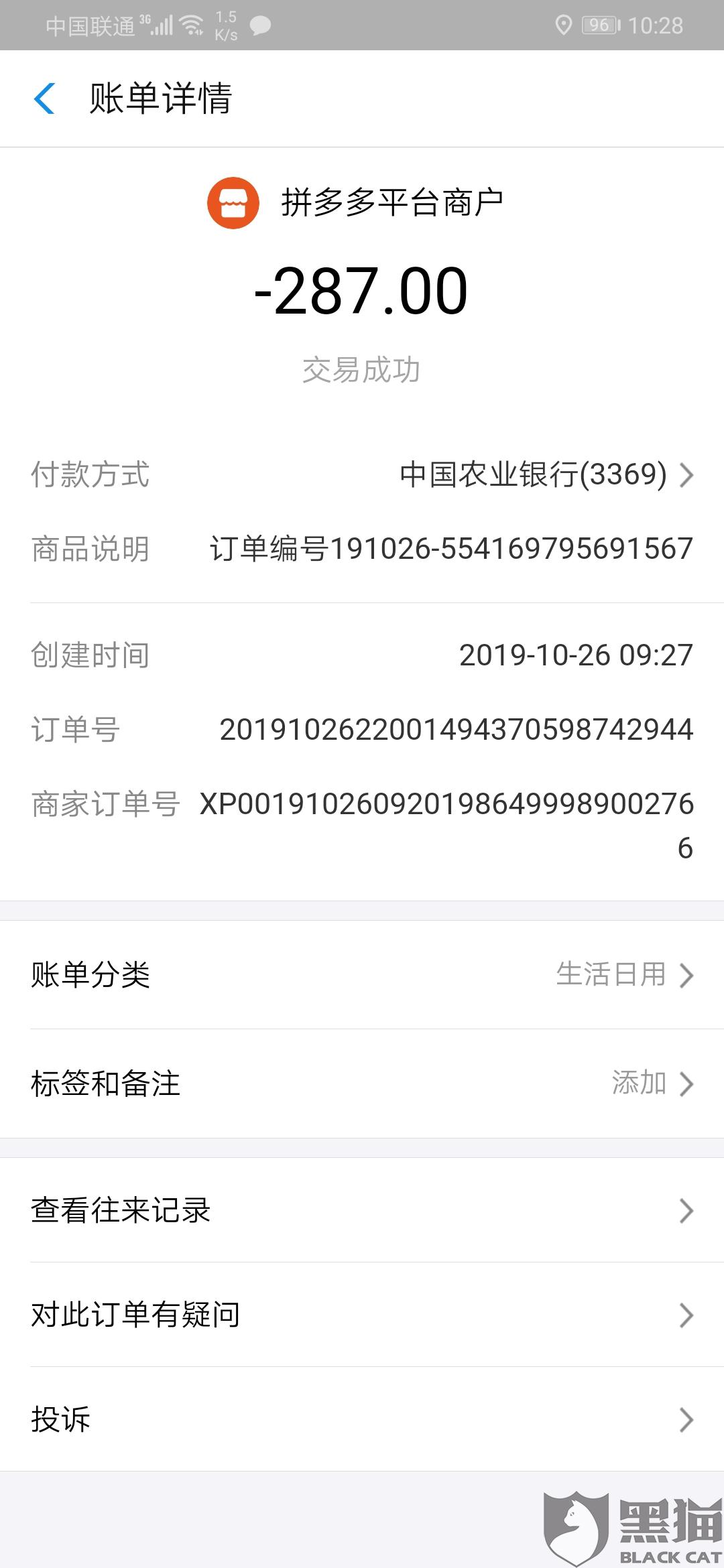Go back from the 账单详情 page

44,99
